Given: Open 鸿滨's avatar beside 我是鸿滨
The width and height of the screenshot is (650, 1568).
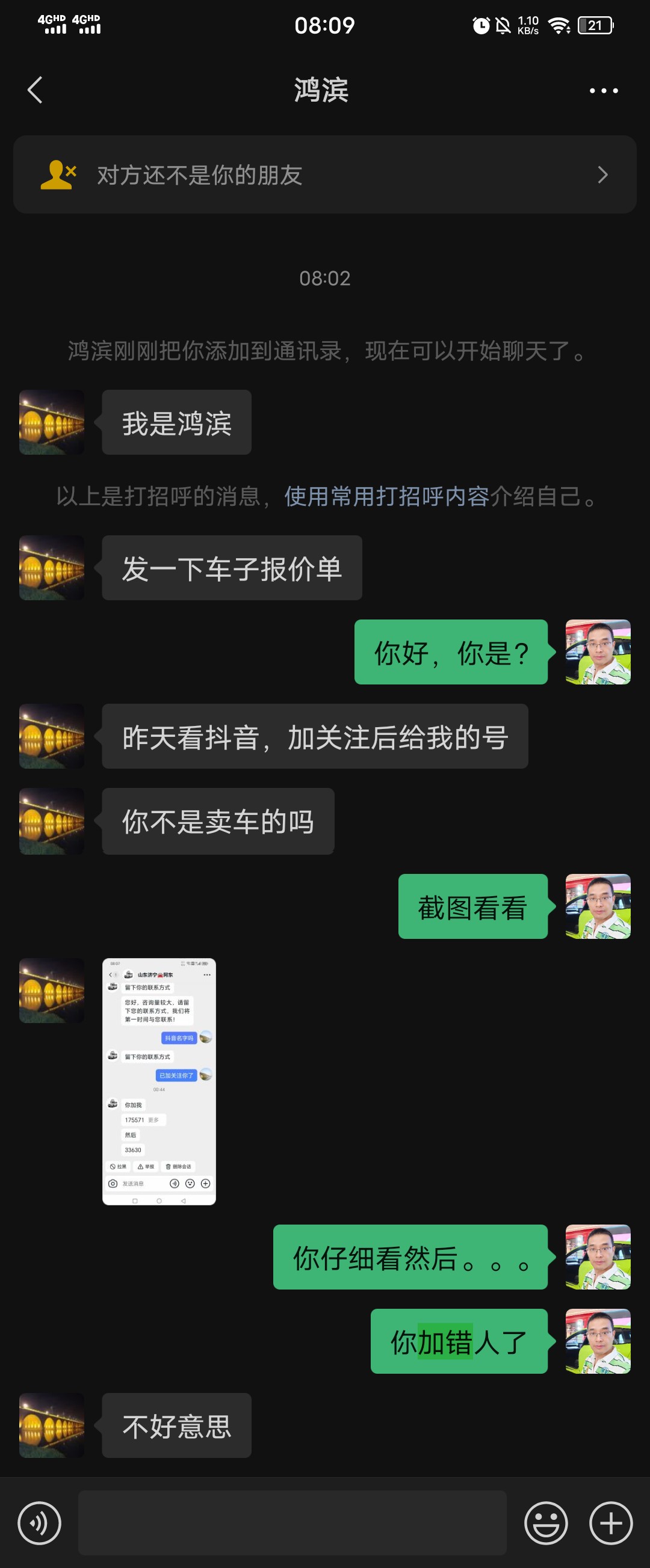Looking at the screenshot, I should click(52, 422).
